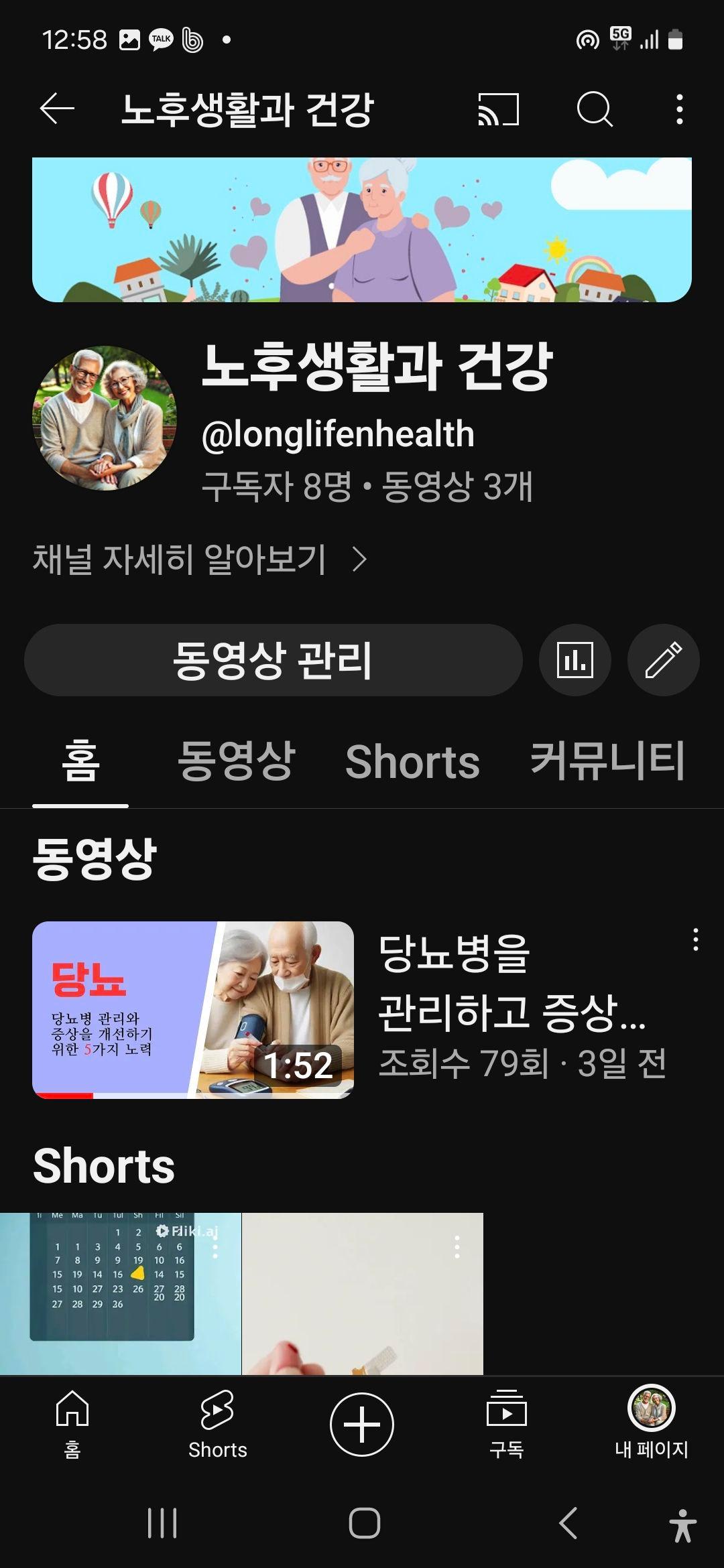Switch to the Shorts channel tab

pyautogui.click(x=412, y=763)
